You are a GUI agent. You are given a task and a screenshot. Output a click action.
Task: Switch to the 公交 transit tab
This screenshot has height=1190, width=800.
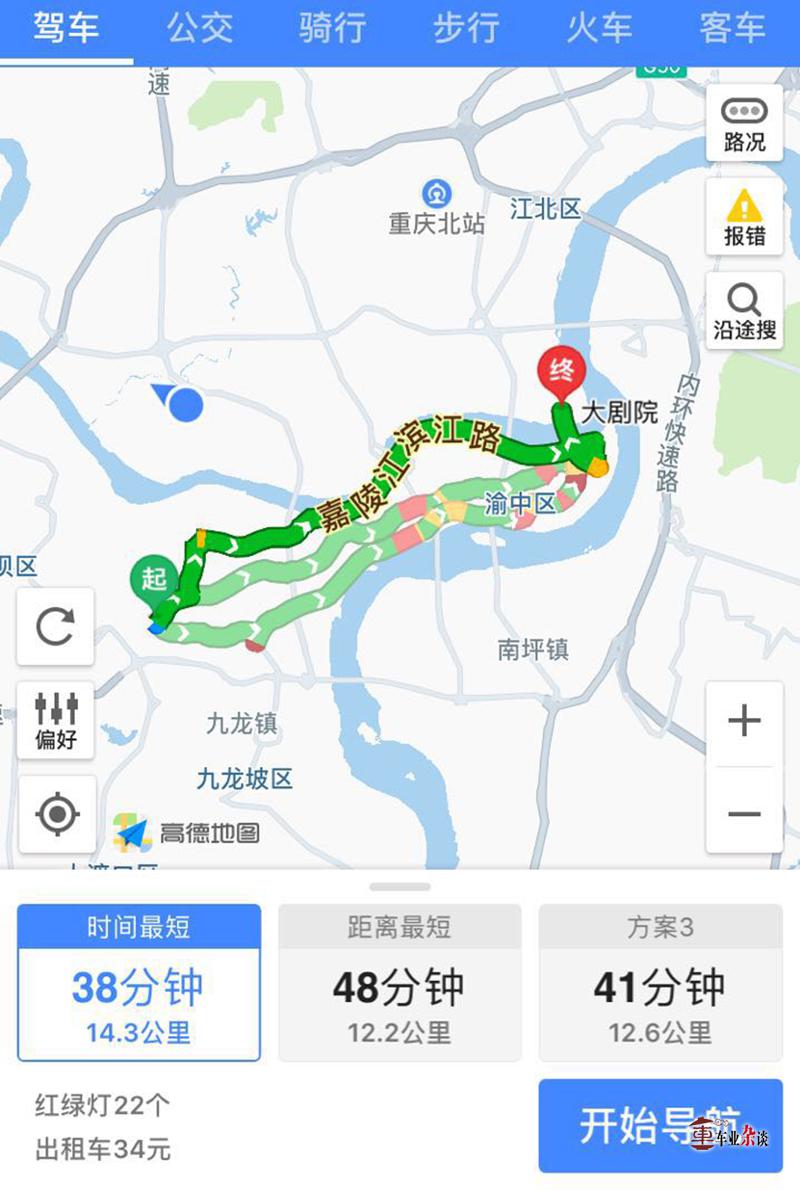pos(200,30)
